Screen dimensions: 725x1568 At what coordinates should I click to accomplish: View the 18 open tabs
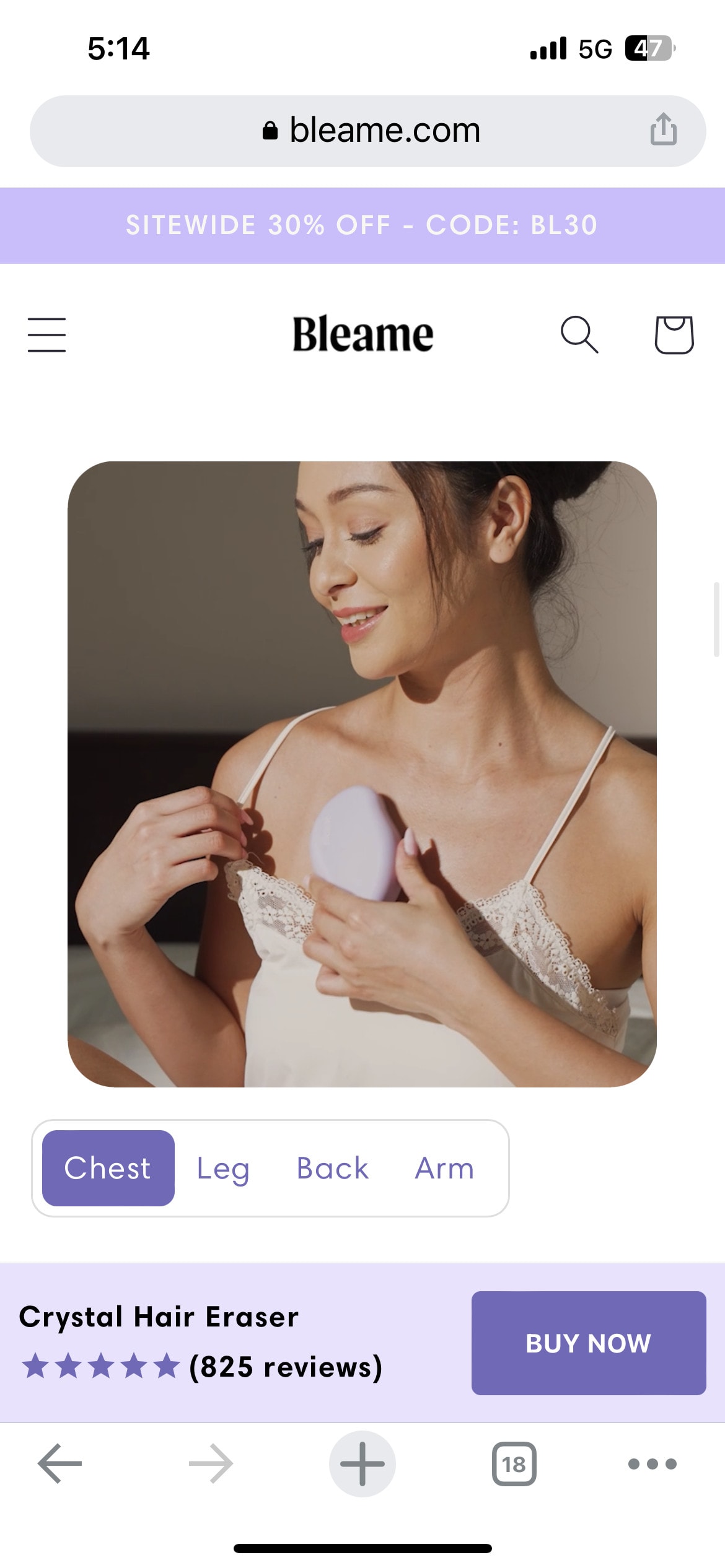coord(514,1464)
